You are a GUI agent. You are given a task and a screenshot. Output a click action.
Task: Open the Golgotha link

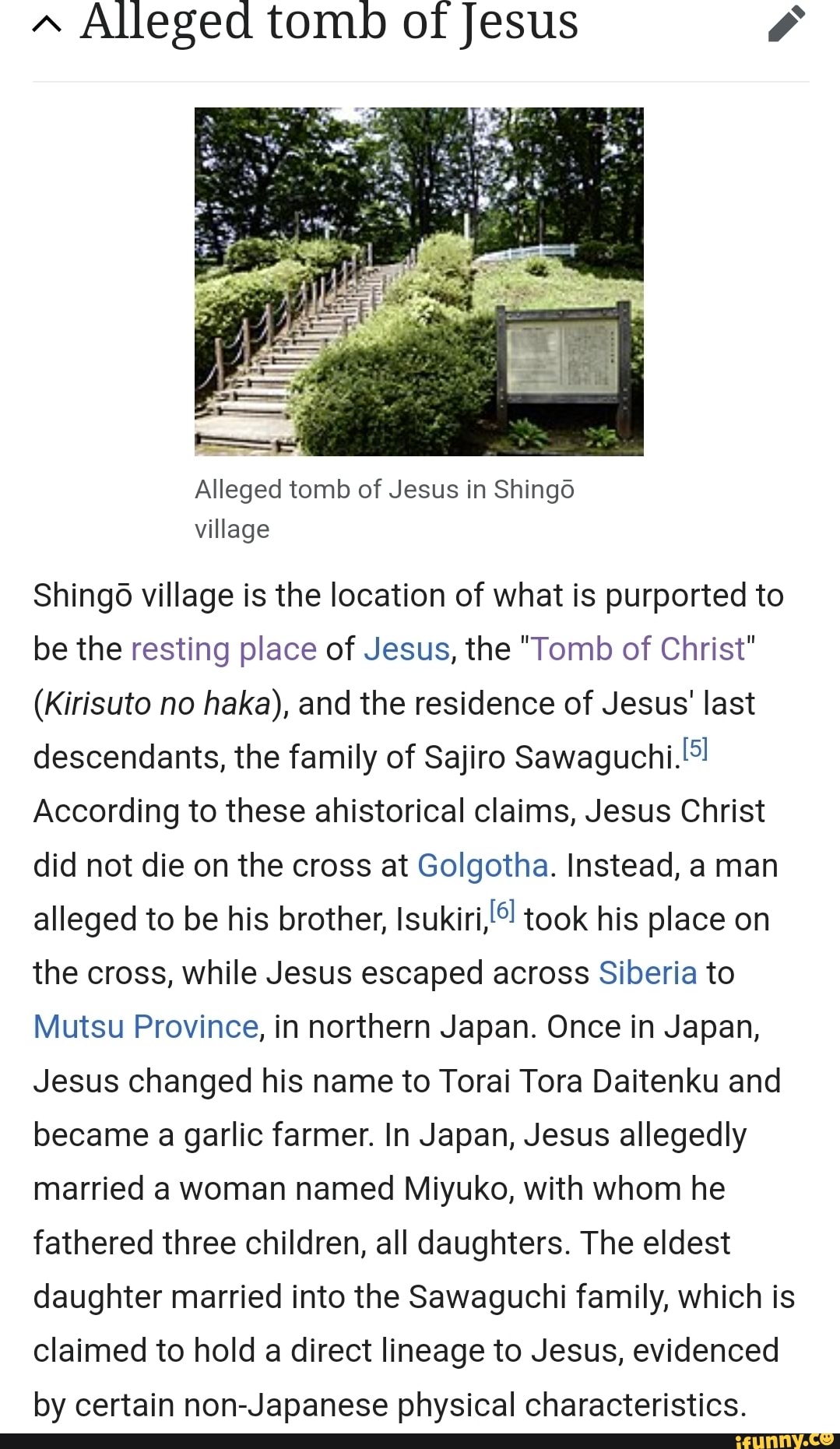(x=483, y=865)
